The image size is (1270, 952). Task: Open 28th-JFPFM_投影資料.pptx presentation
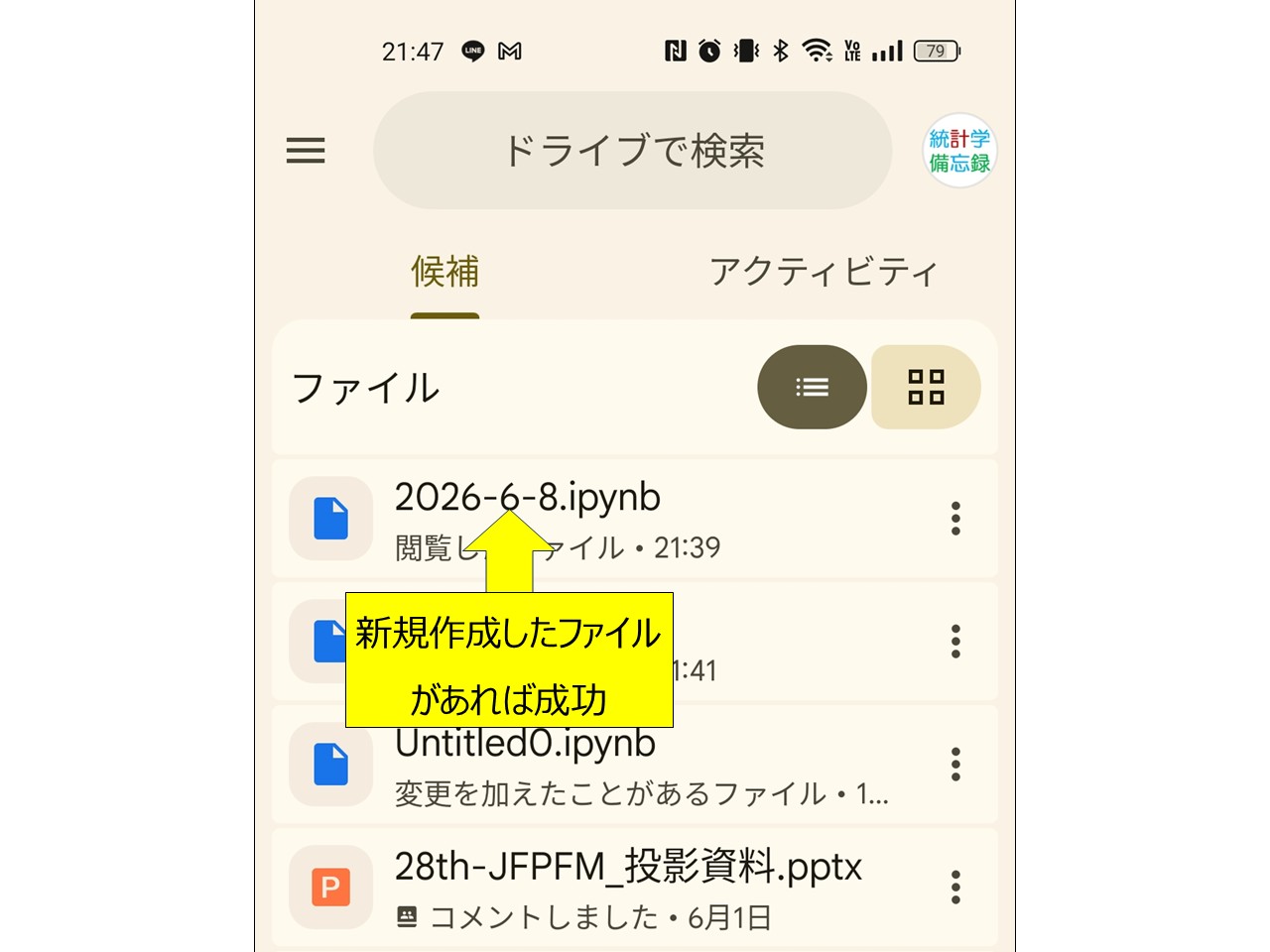click(635, 888)
